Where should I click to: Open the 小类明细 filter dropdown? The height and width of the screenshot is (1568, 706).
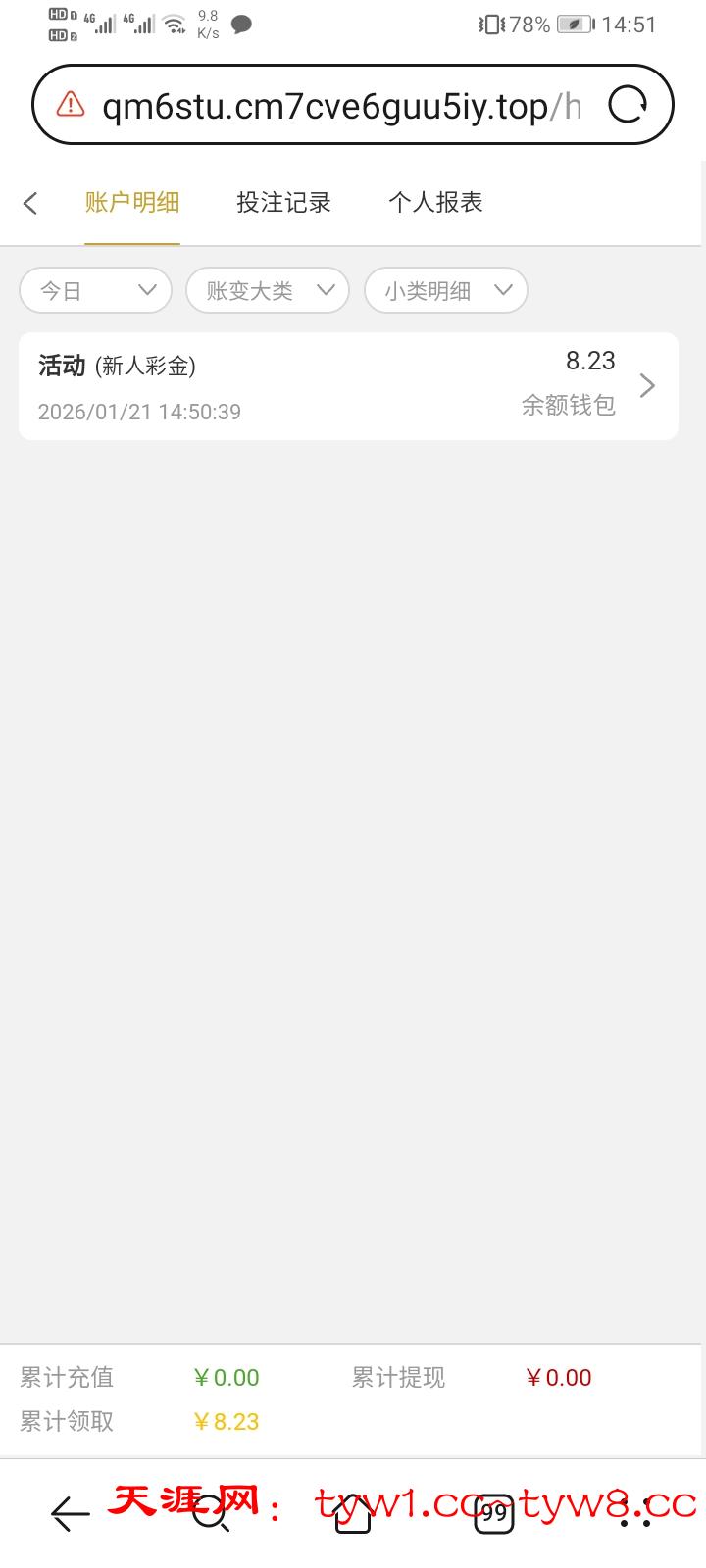pos(445,290)
